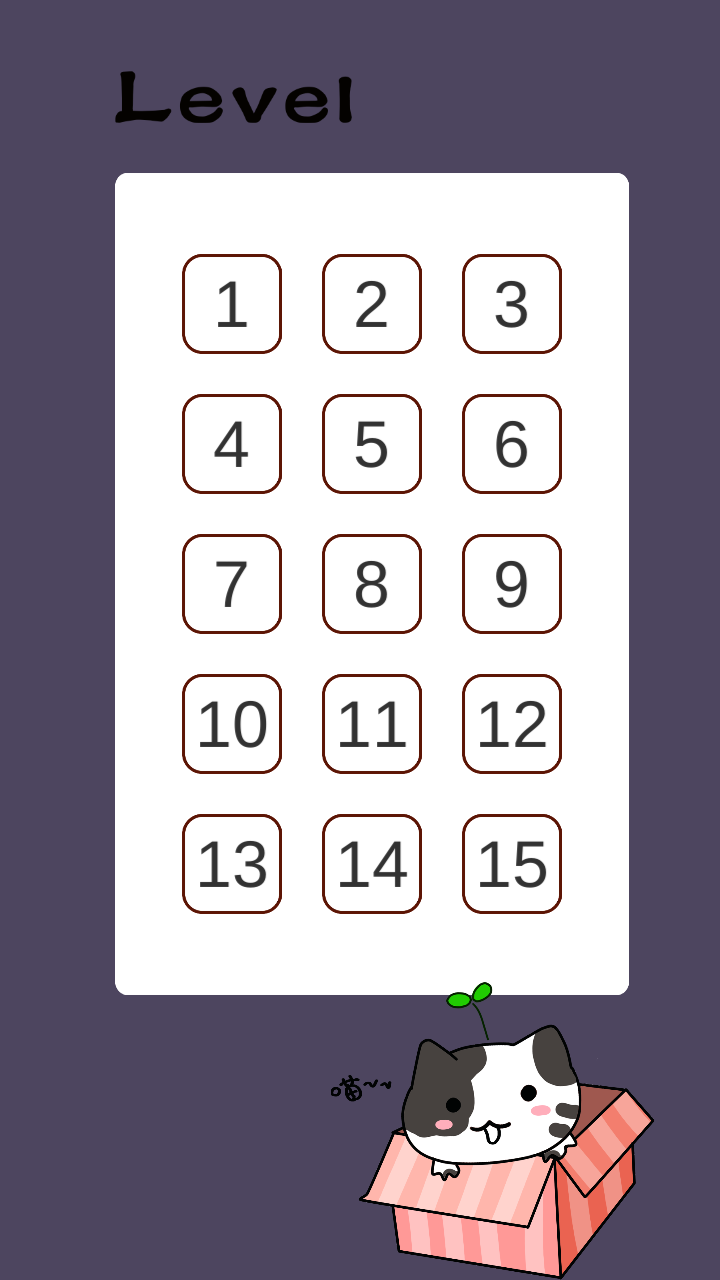720x1280 pixels.
Task: Select level 1
Action: point(232,304)
